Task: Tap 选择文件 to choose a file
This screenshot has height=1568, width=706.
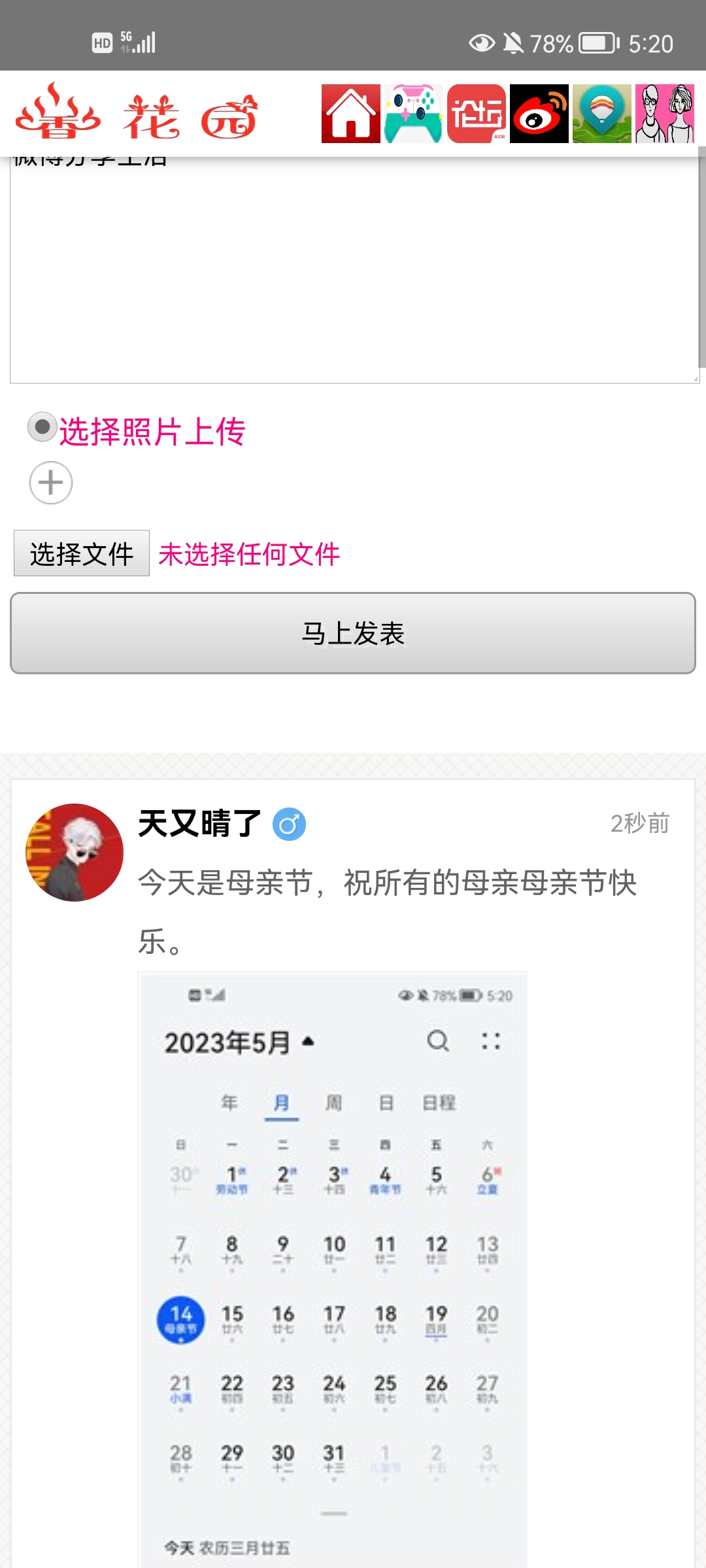Action: click(x=82, y=553)
